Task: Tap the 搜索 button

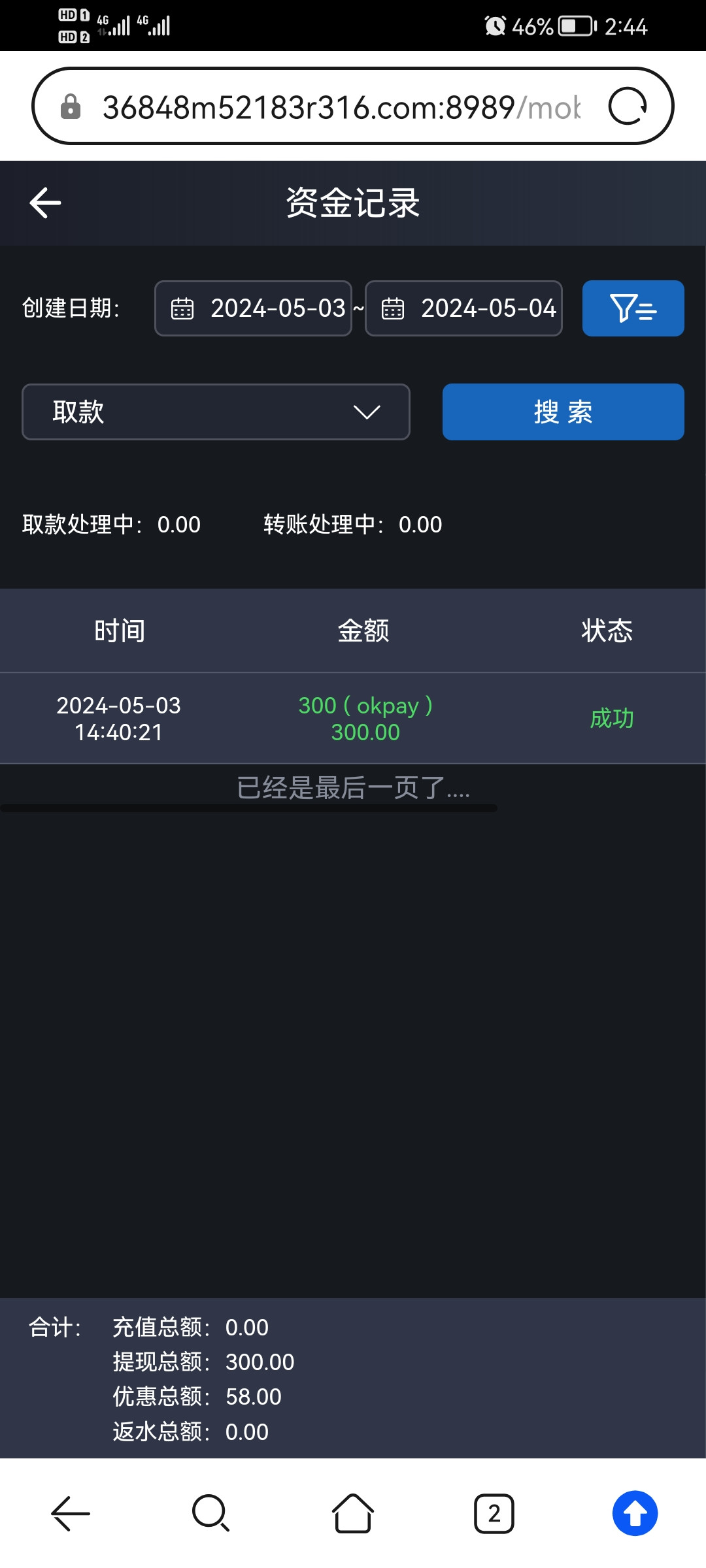Action: (x=563, y=412)
